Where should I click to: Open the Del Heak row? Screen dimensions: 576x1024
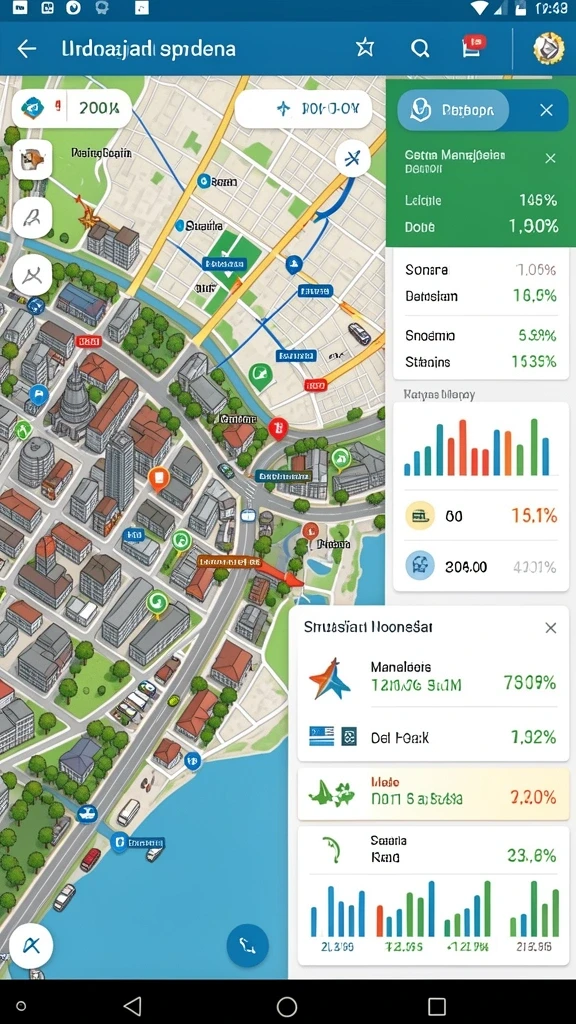pos(428,737)
